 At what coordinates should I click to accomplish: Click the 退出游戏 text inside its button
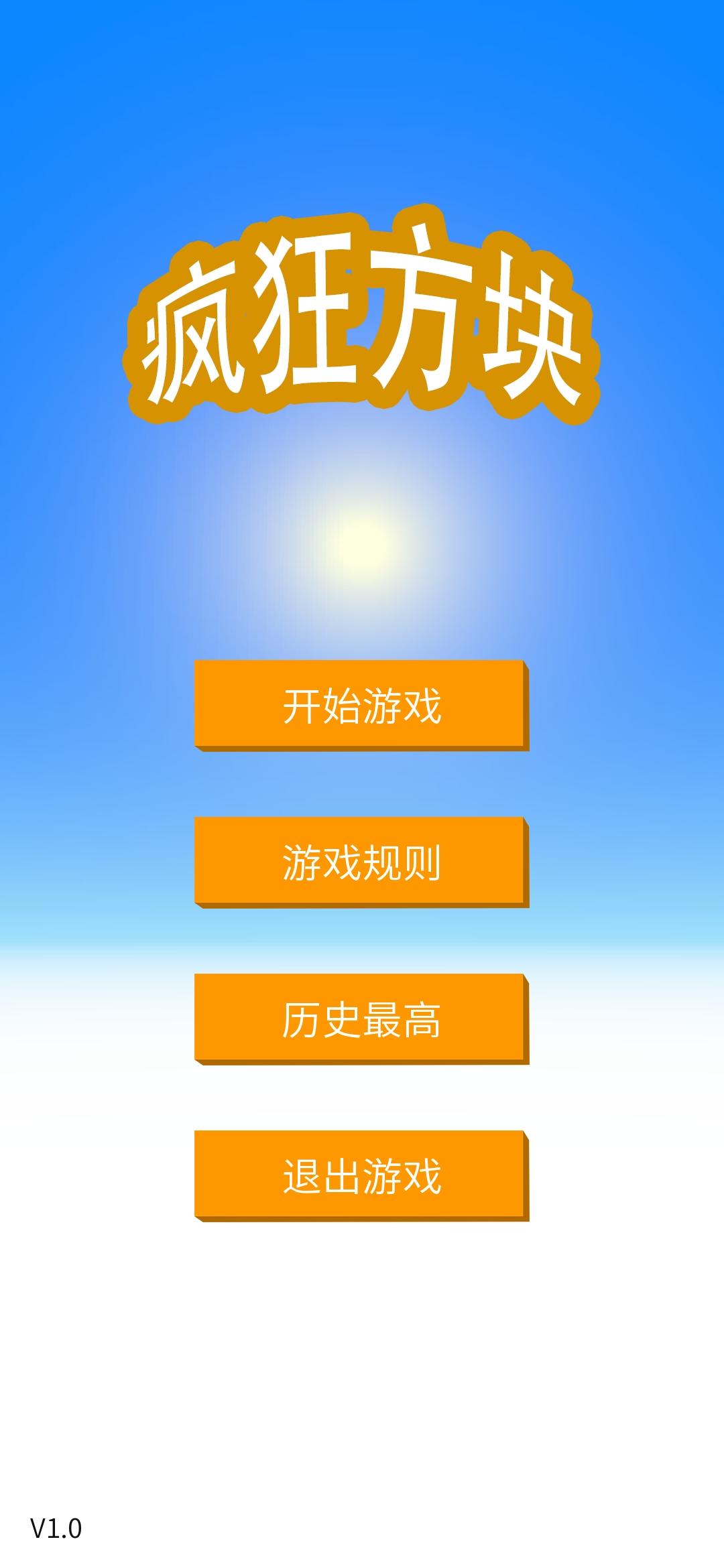pos(361,1177)
